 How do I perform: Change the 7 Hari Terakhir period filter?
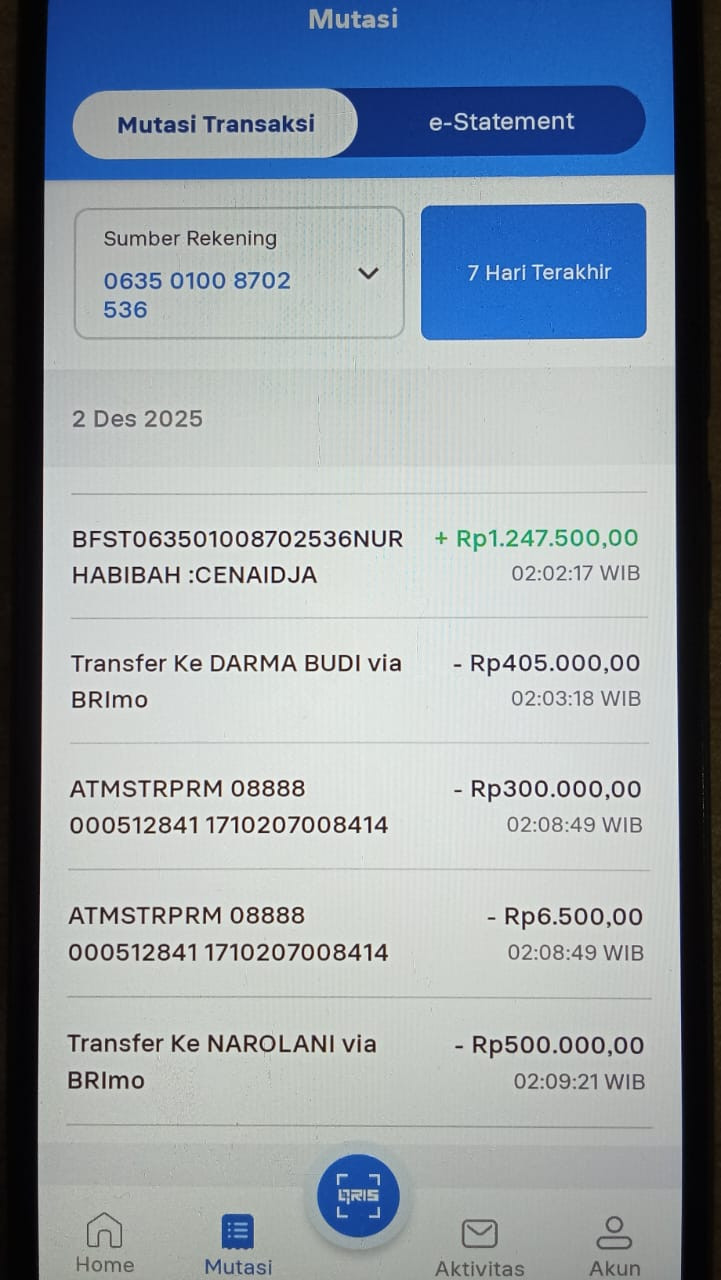coord(533,272)
